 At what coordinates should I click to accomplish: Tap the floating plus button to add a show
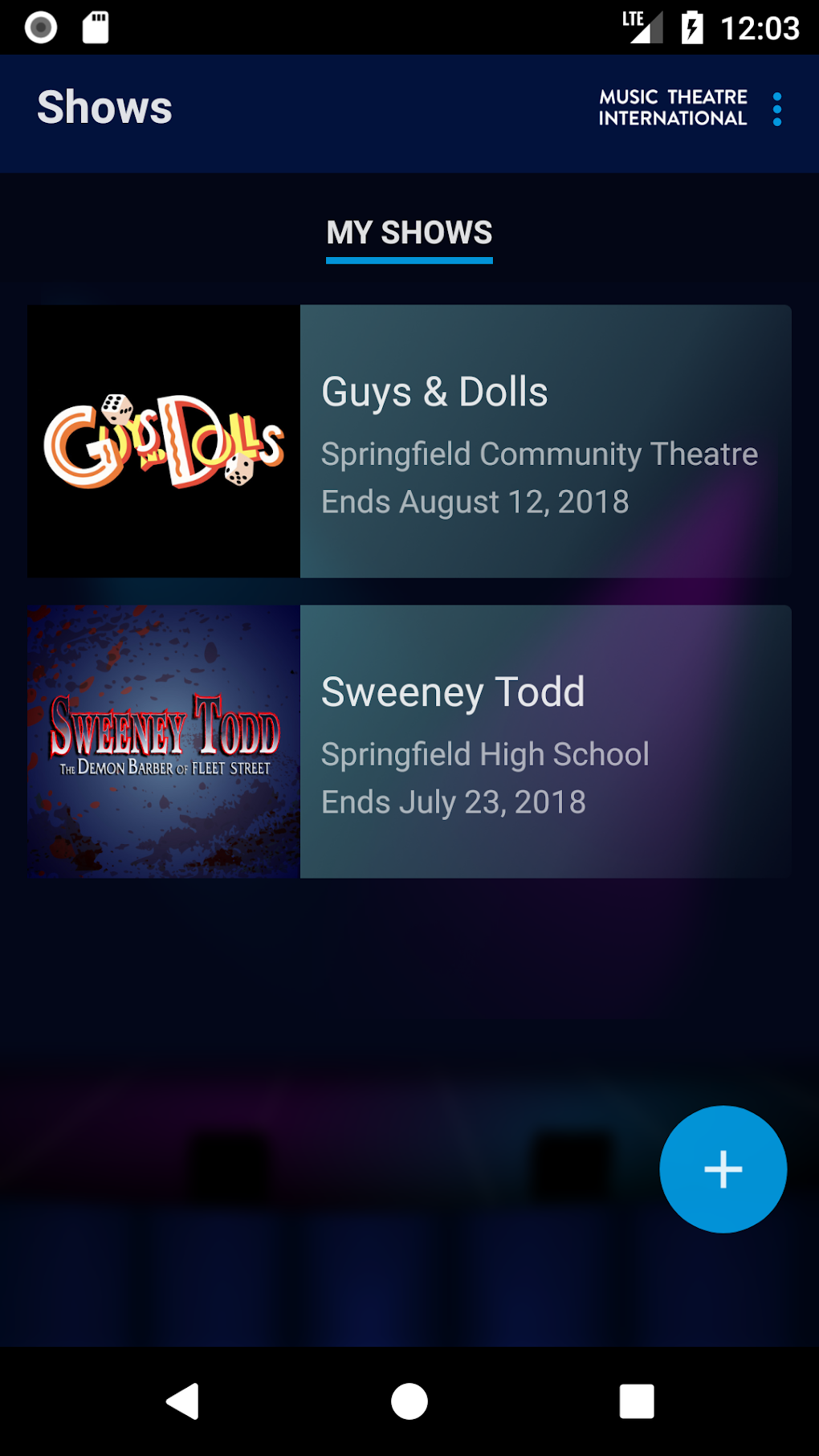click(722, 1169)
